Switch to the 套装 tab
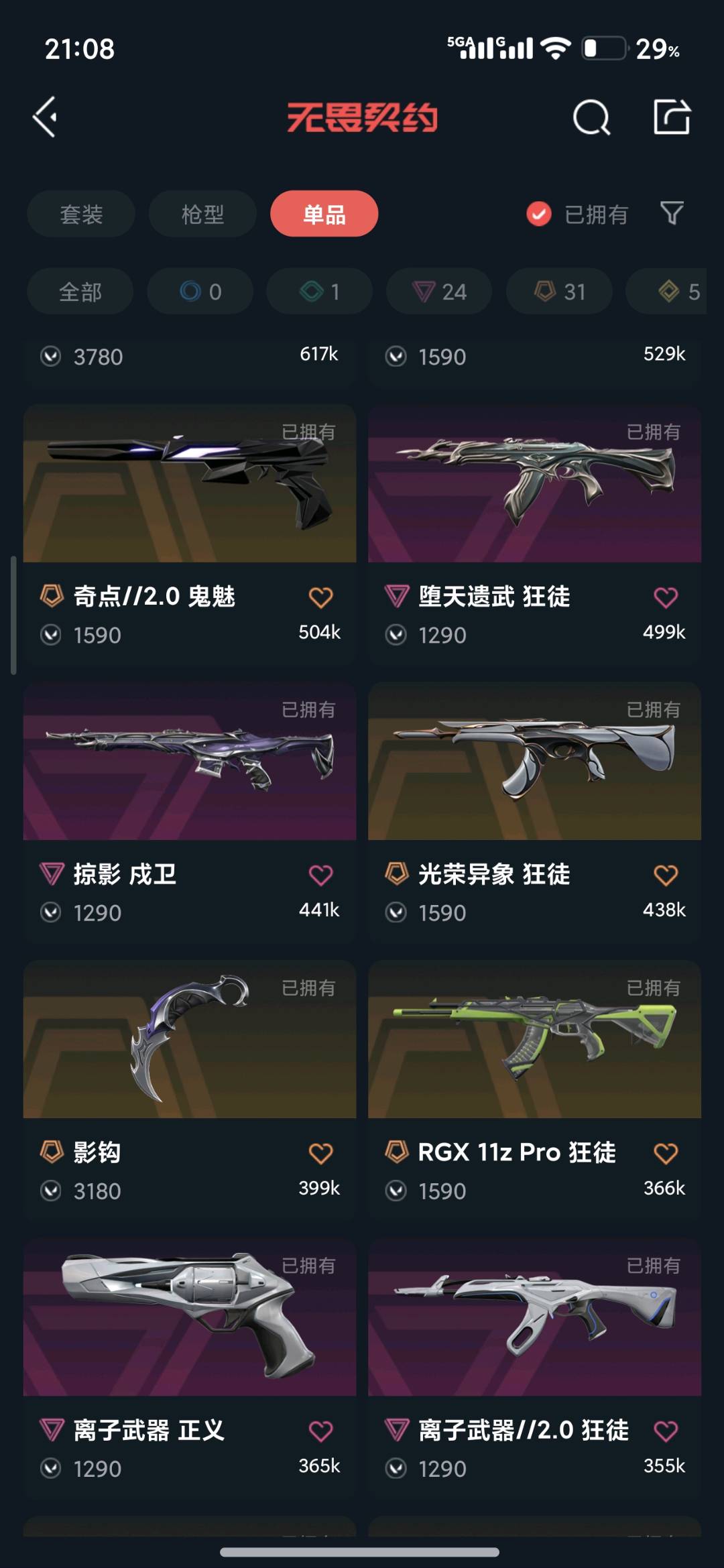The image size is (724, 1568). pyautogui.click(x=81, y=214)
